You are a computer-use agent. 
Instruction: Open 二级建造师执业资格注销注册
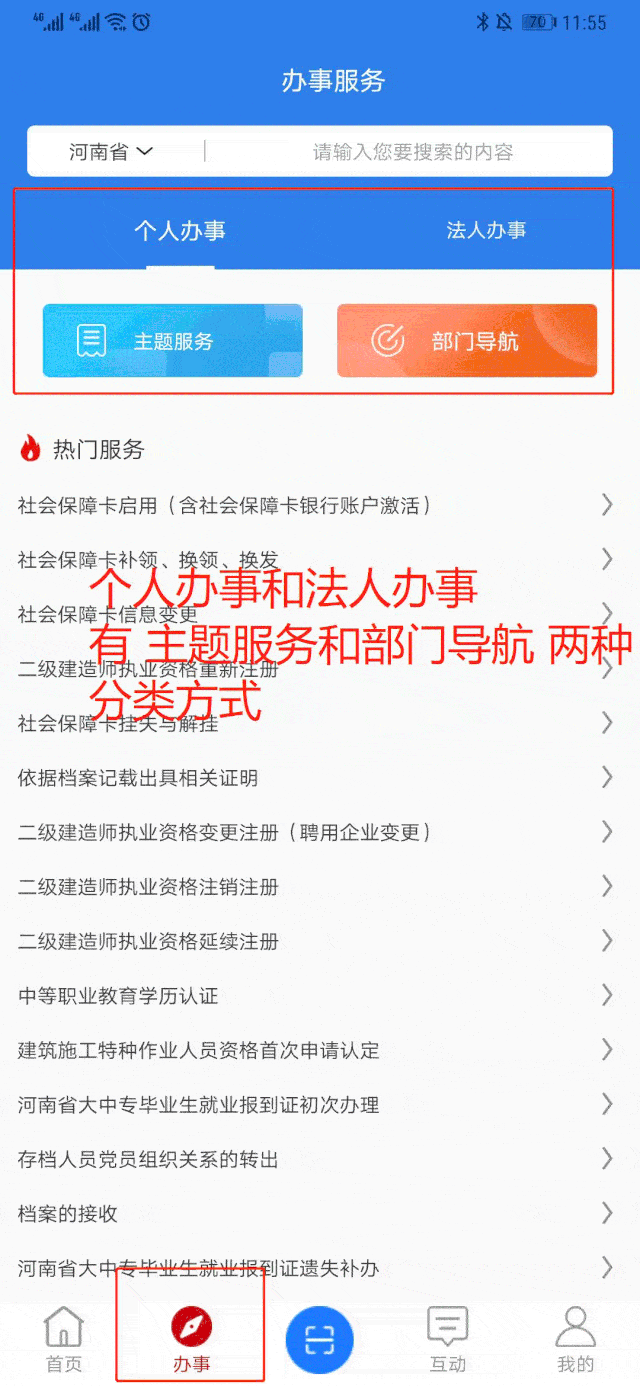[148, 887]
